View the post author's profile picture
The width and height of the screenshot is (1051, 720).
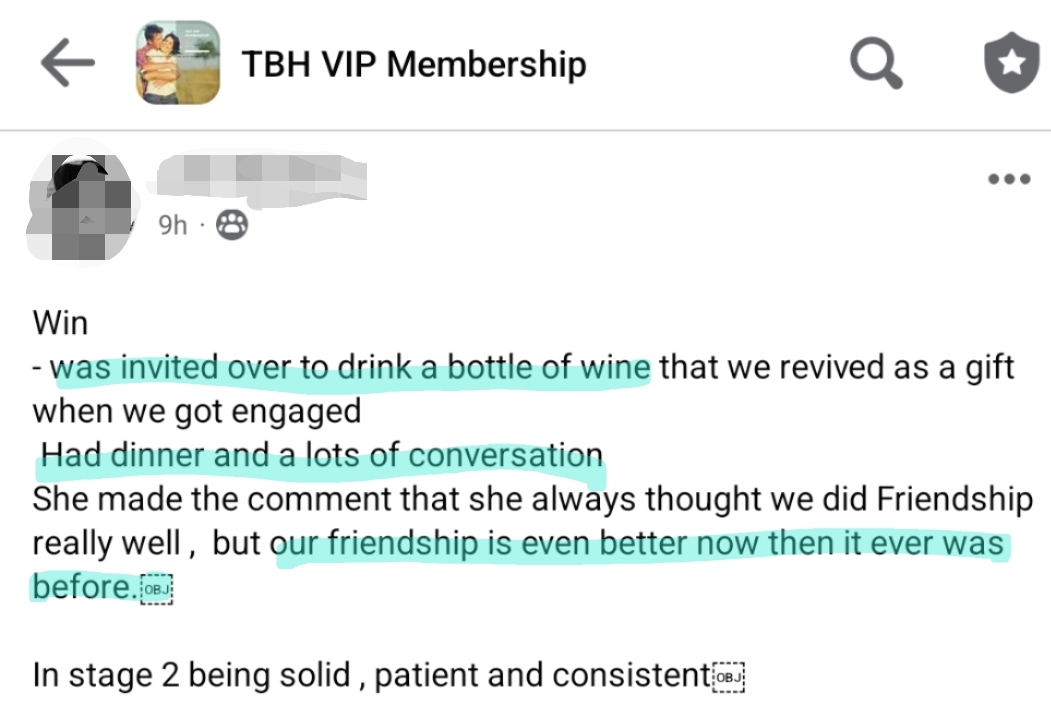coord(80,207)
